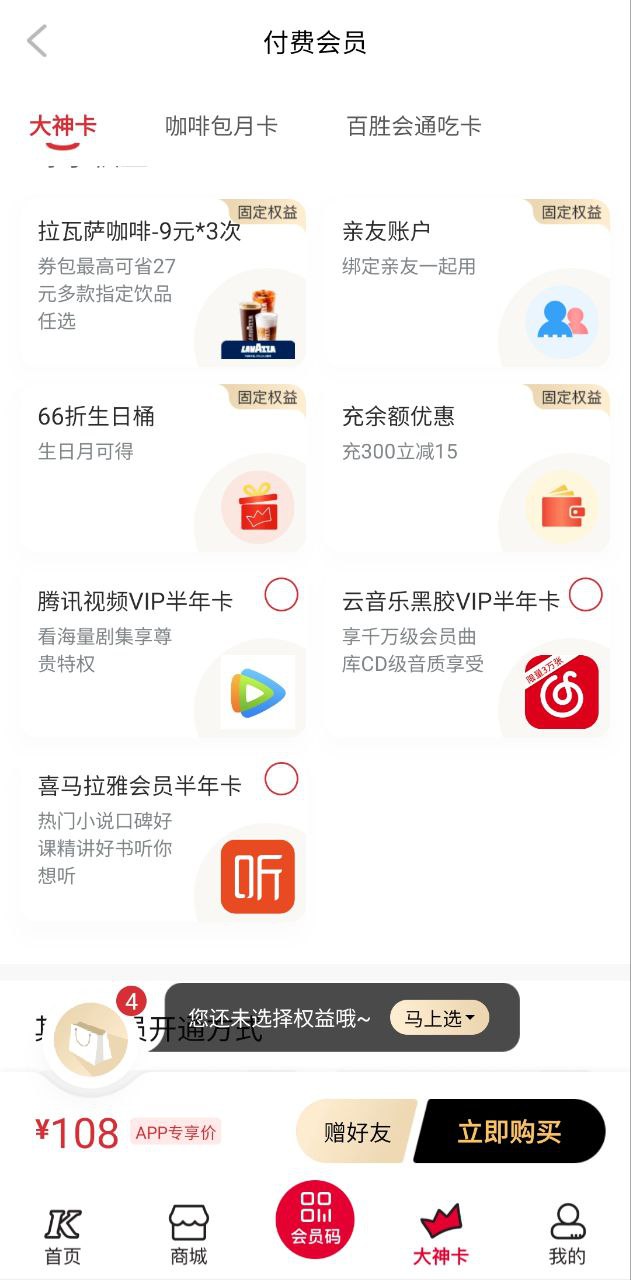Go to the 首页 tab

pos(63,1235)
